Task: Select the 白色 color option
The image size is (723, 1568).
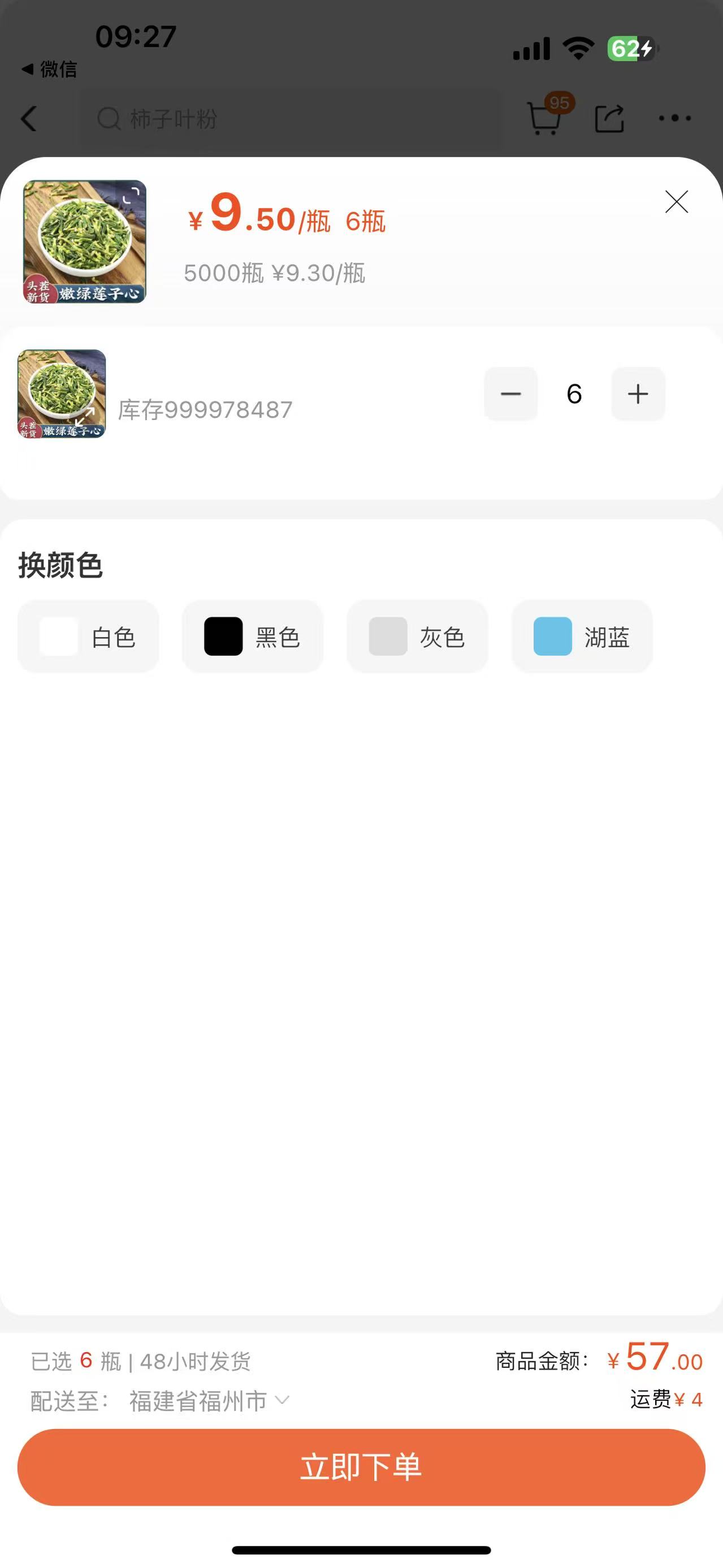Action: [x=88, y=636]
